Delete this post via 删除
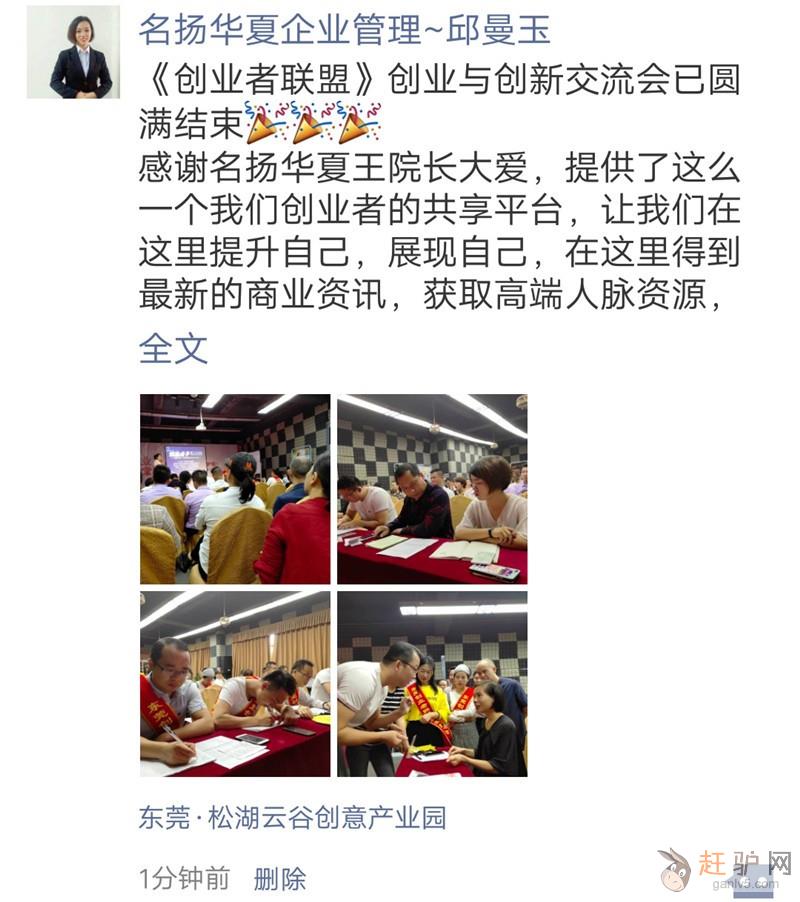This screenshot has width=800, height=902. point(280,879)
